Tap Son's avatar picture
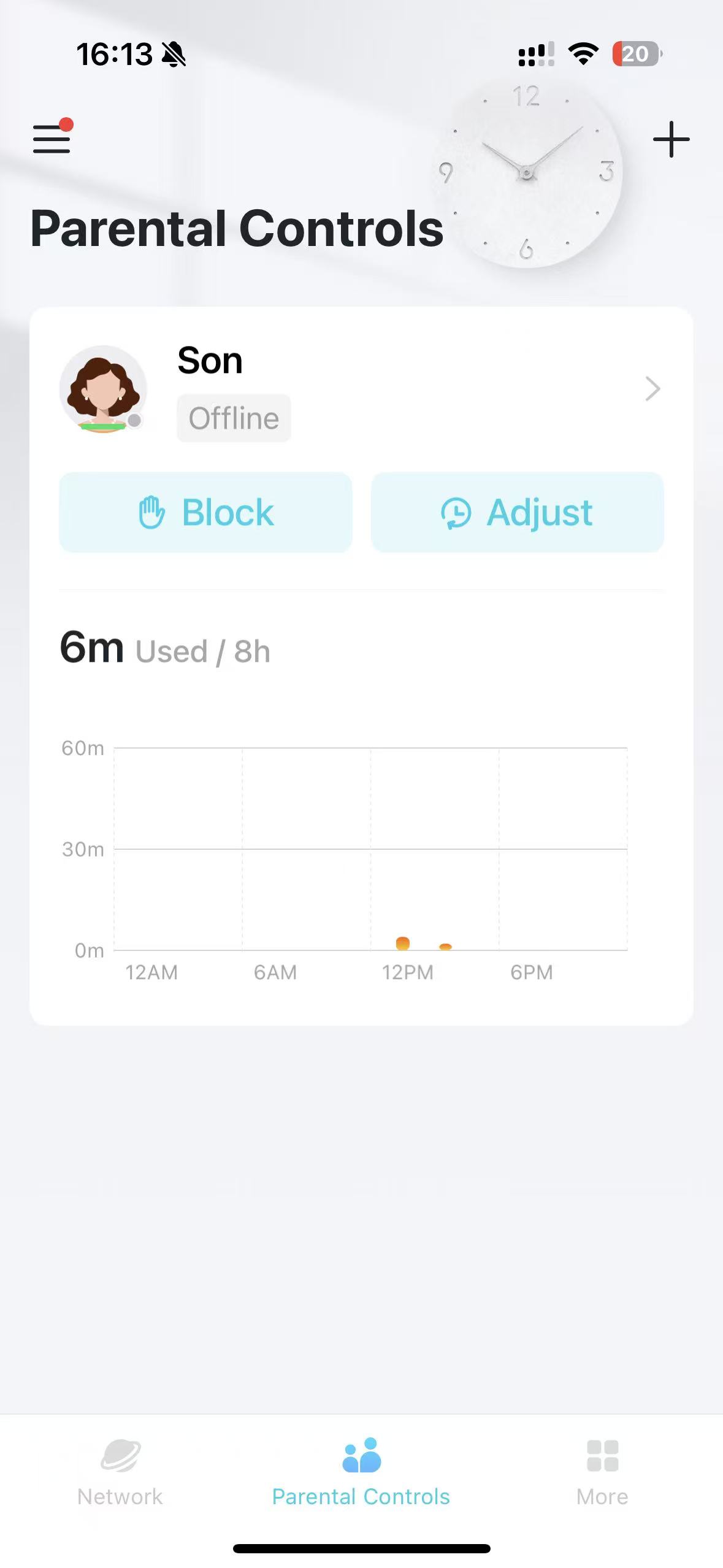This screenshot has width=723, height=1568. [x=103, y=389]
